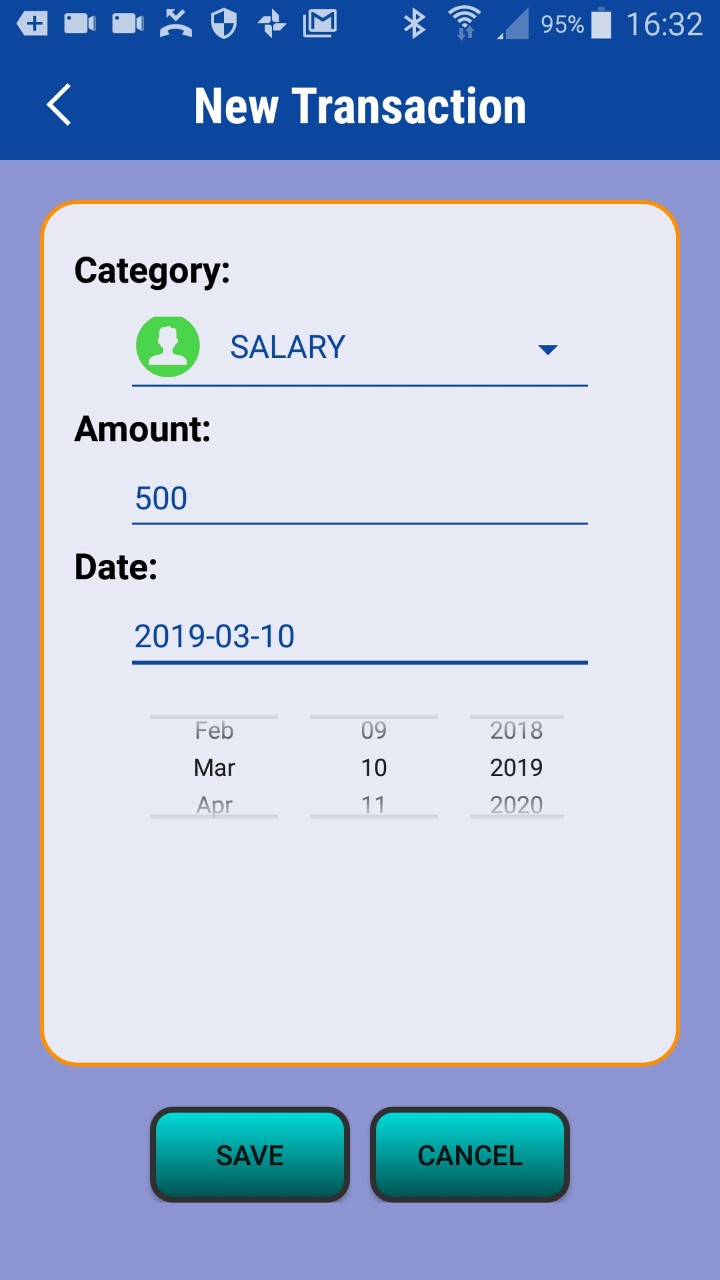
Task: Tap the Date field showing 2019-03-10
Action: tap(360, 636)
